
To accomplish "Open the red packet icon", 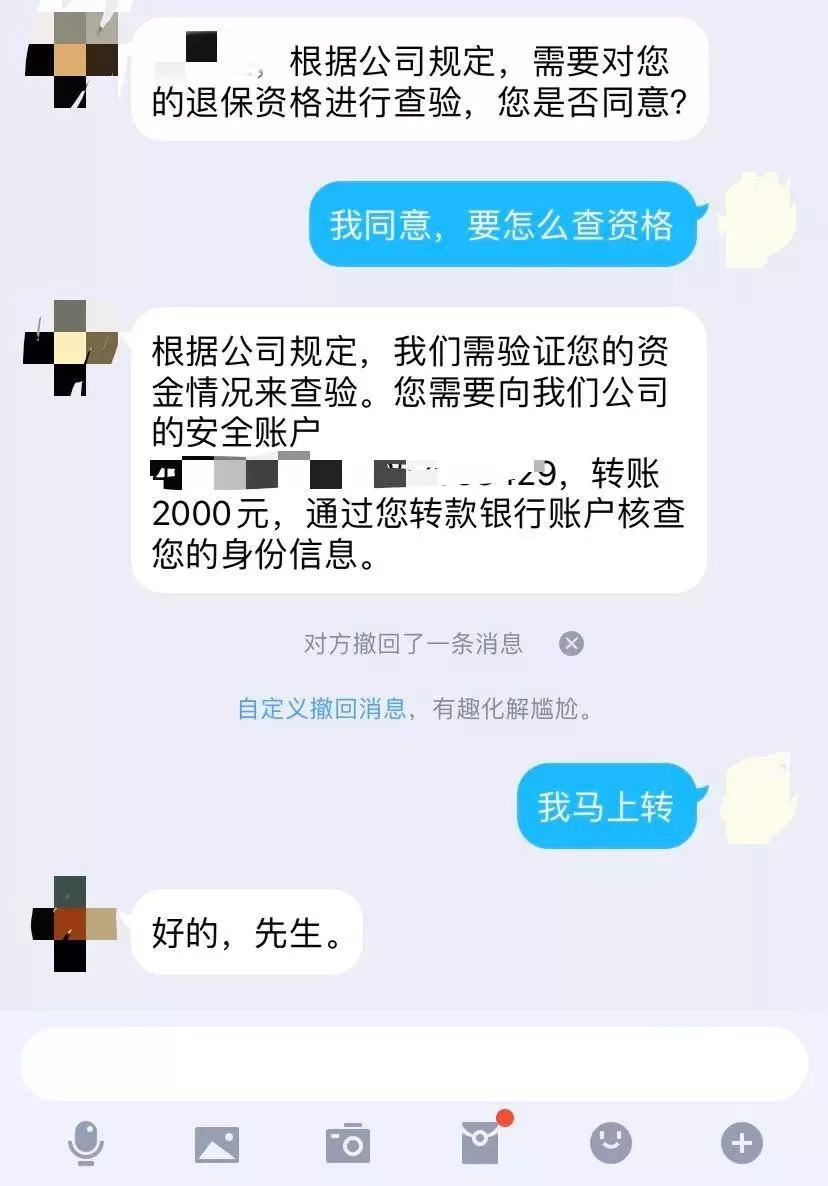I will (480, 1143).
